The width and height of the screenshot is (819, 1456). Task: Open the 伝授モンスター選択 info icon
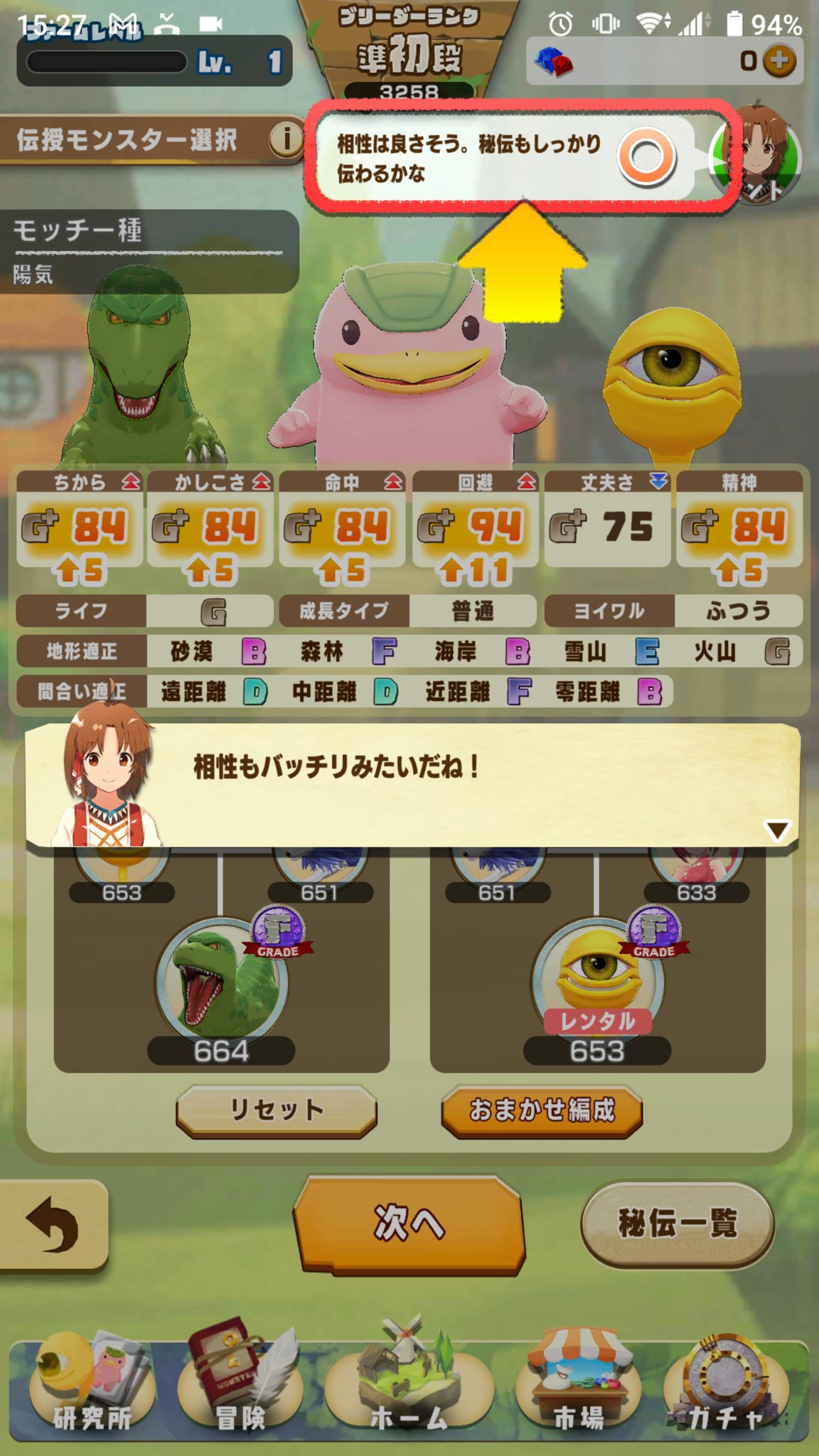click(286, 139)
